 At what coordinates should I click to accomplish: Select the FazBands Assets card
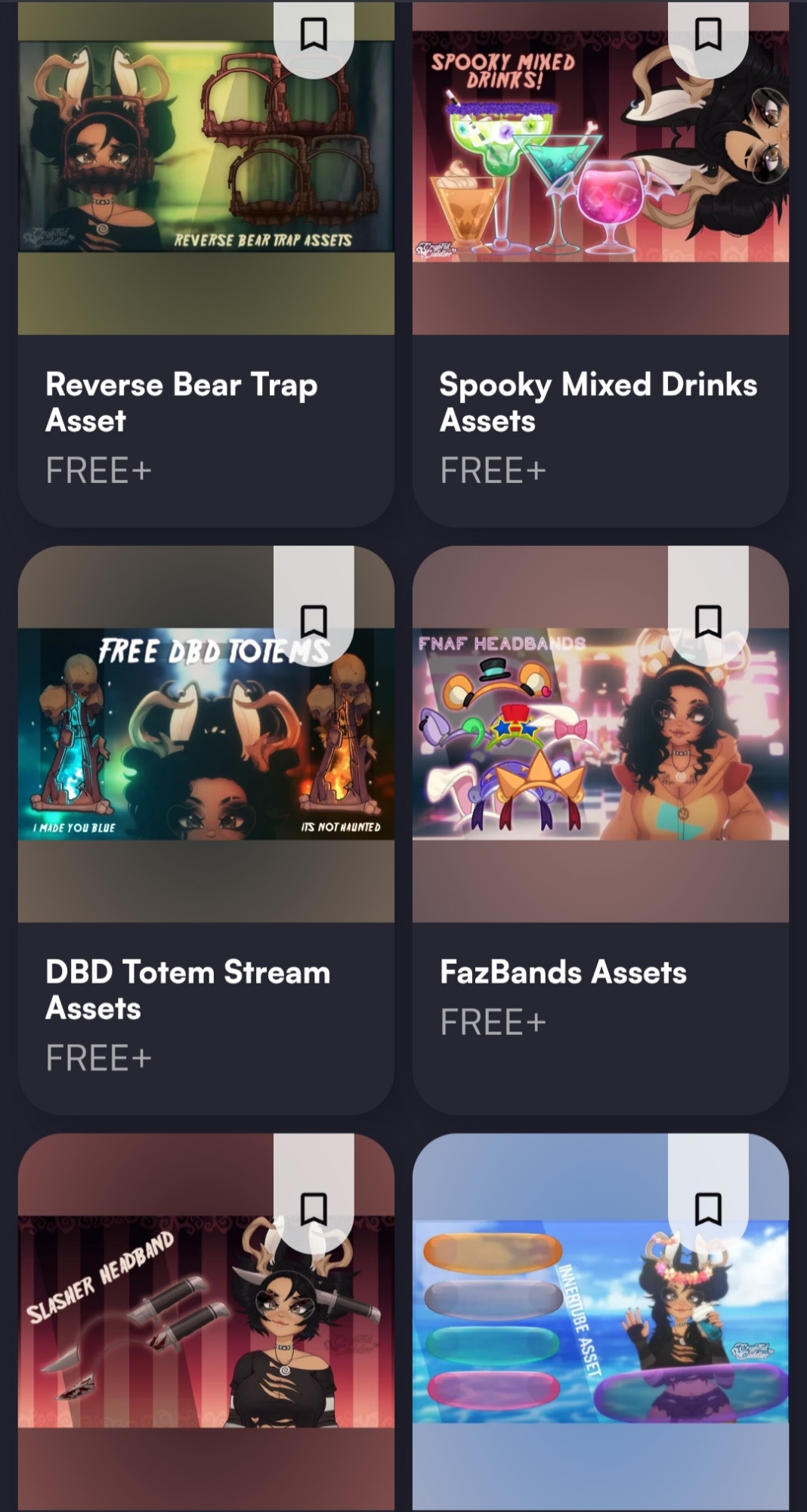563,972
